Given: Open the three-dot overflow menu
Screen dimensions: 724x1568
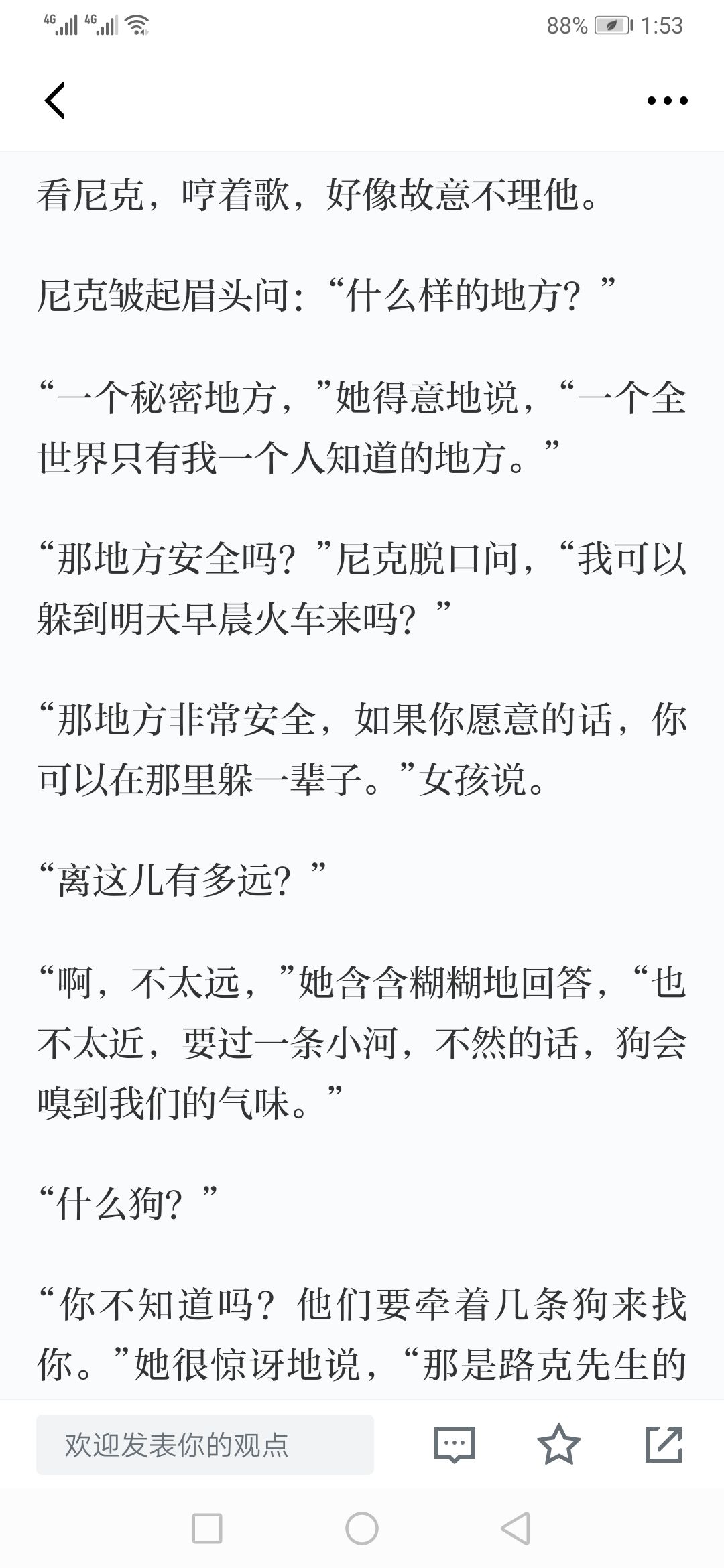Looking at the screenshot, I should click(667, 101).
